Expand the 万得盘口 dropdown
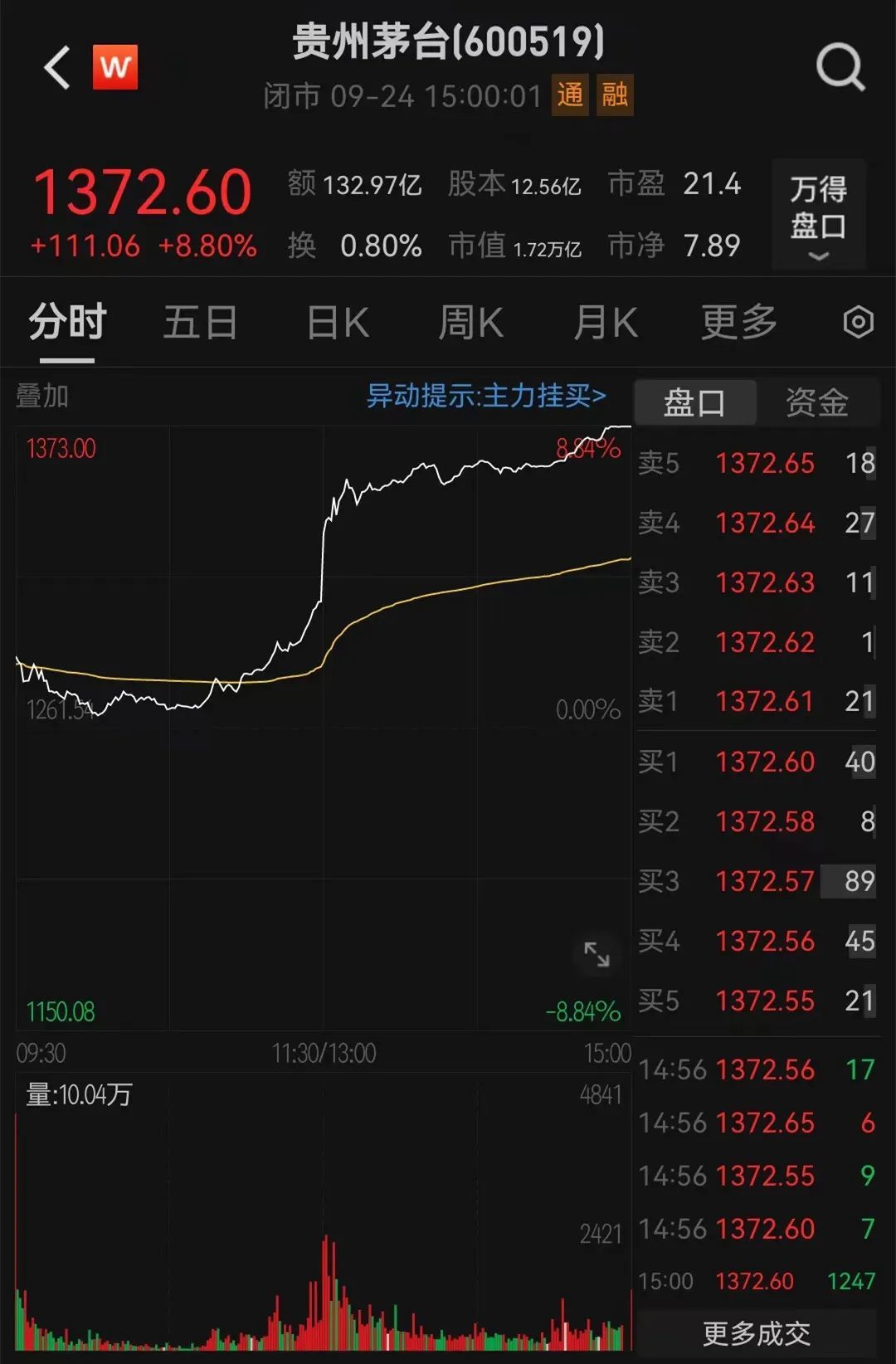This screenshot has height=1364, width=896. coord(818,215)
